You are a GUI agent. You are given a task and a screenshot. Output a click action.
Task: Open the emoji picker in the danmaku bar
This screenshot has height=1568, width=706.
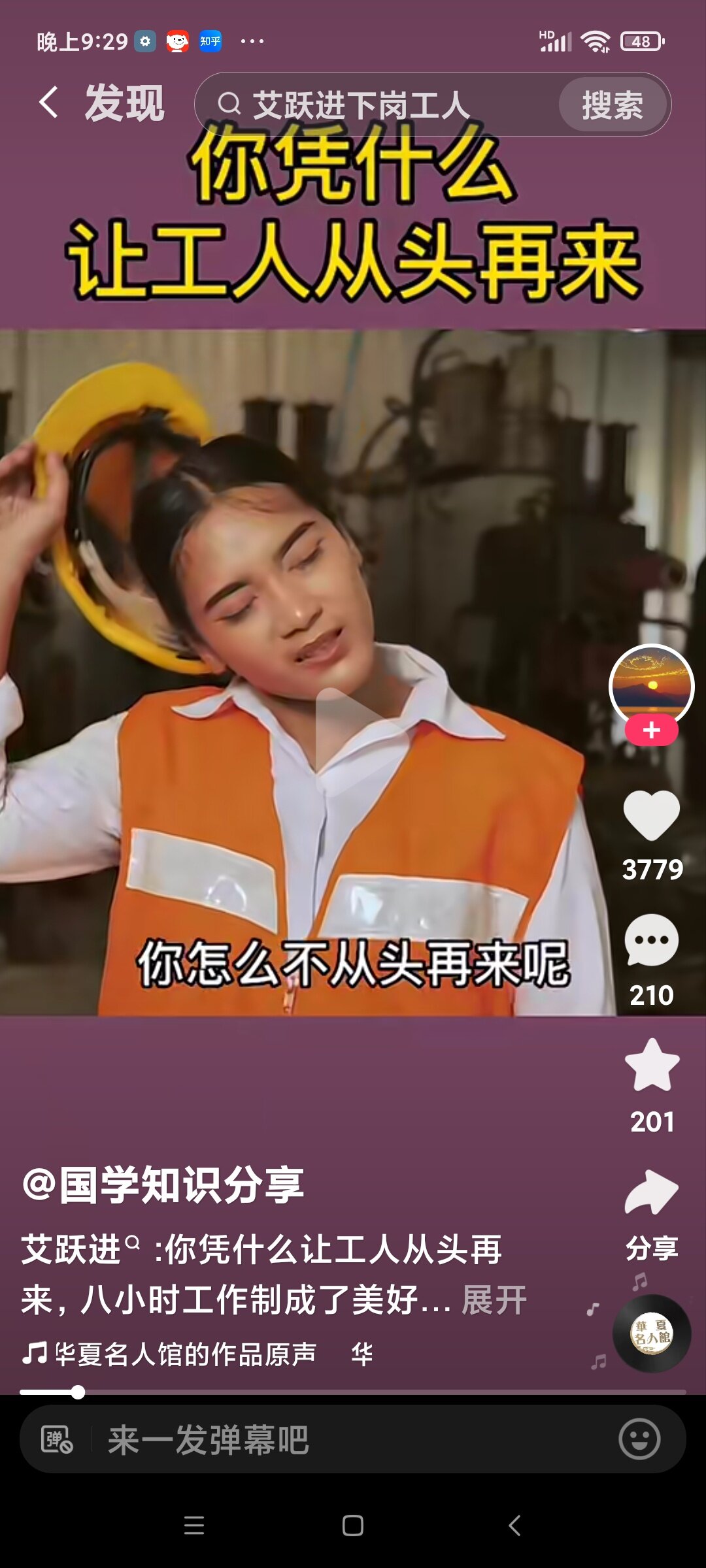639,1439
